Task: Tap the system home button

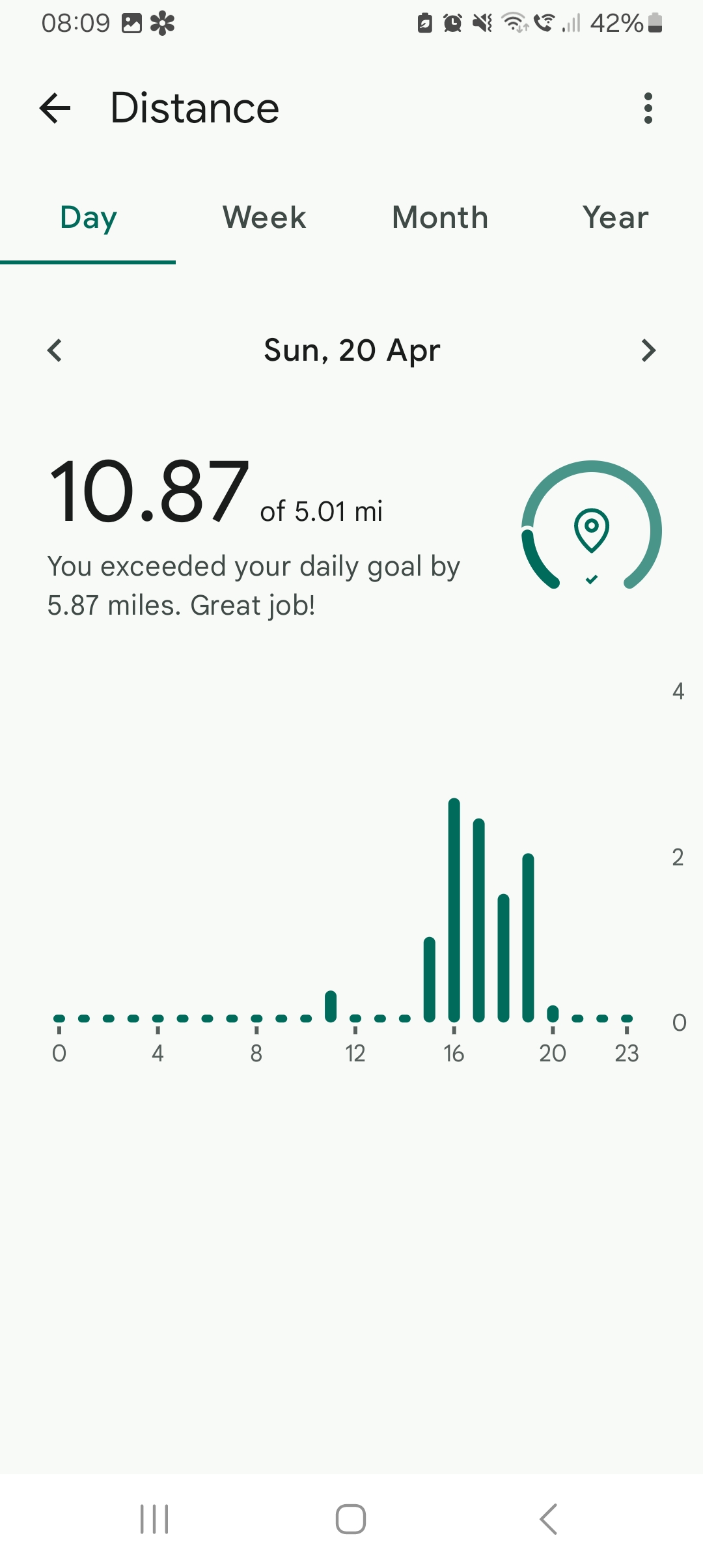Action: point(351,1519)
